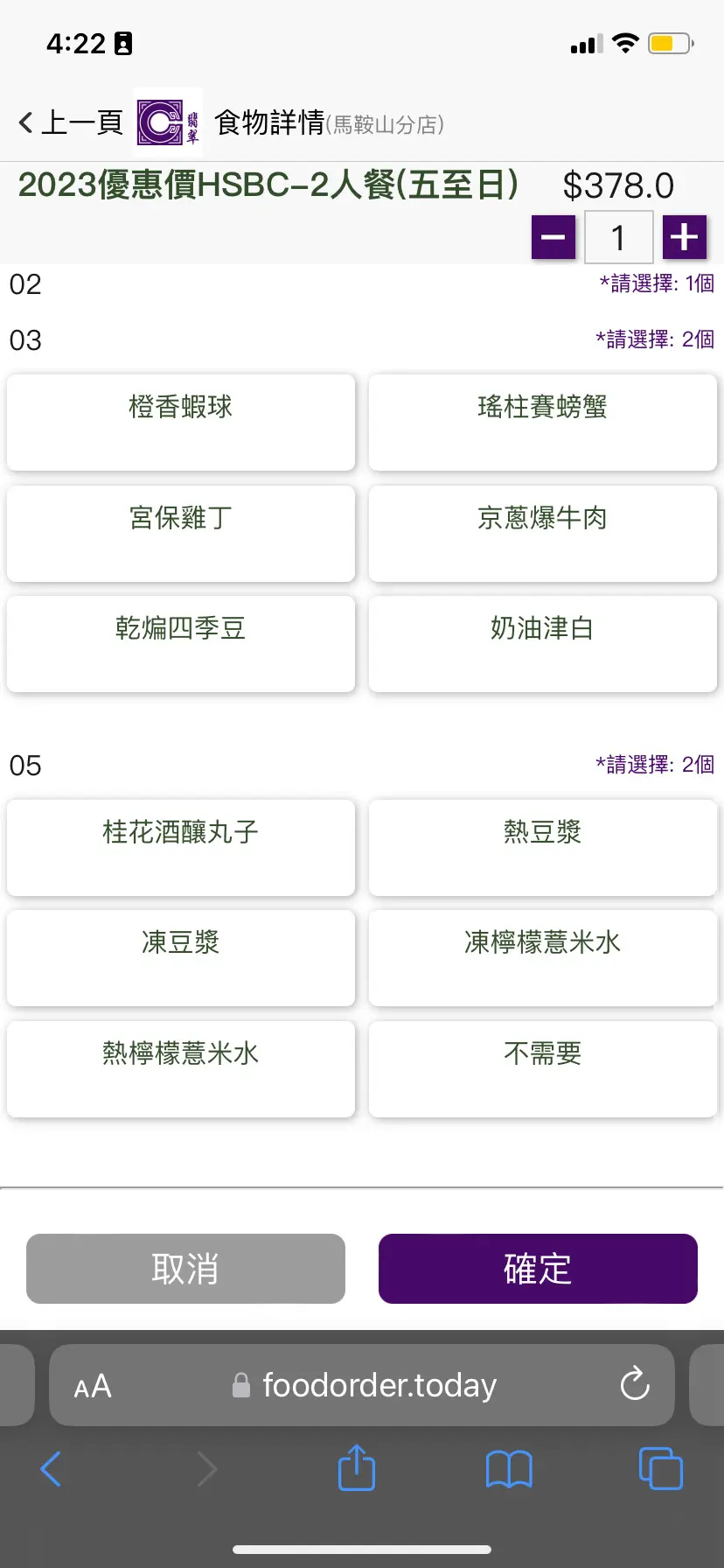Decrease quantity with minus button

pyautogui.click(x=553, y=237)
